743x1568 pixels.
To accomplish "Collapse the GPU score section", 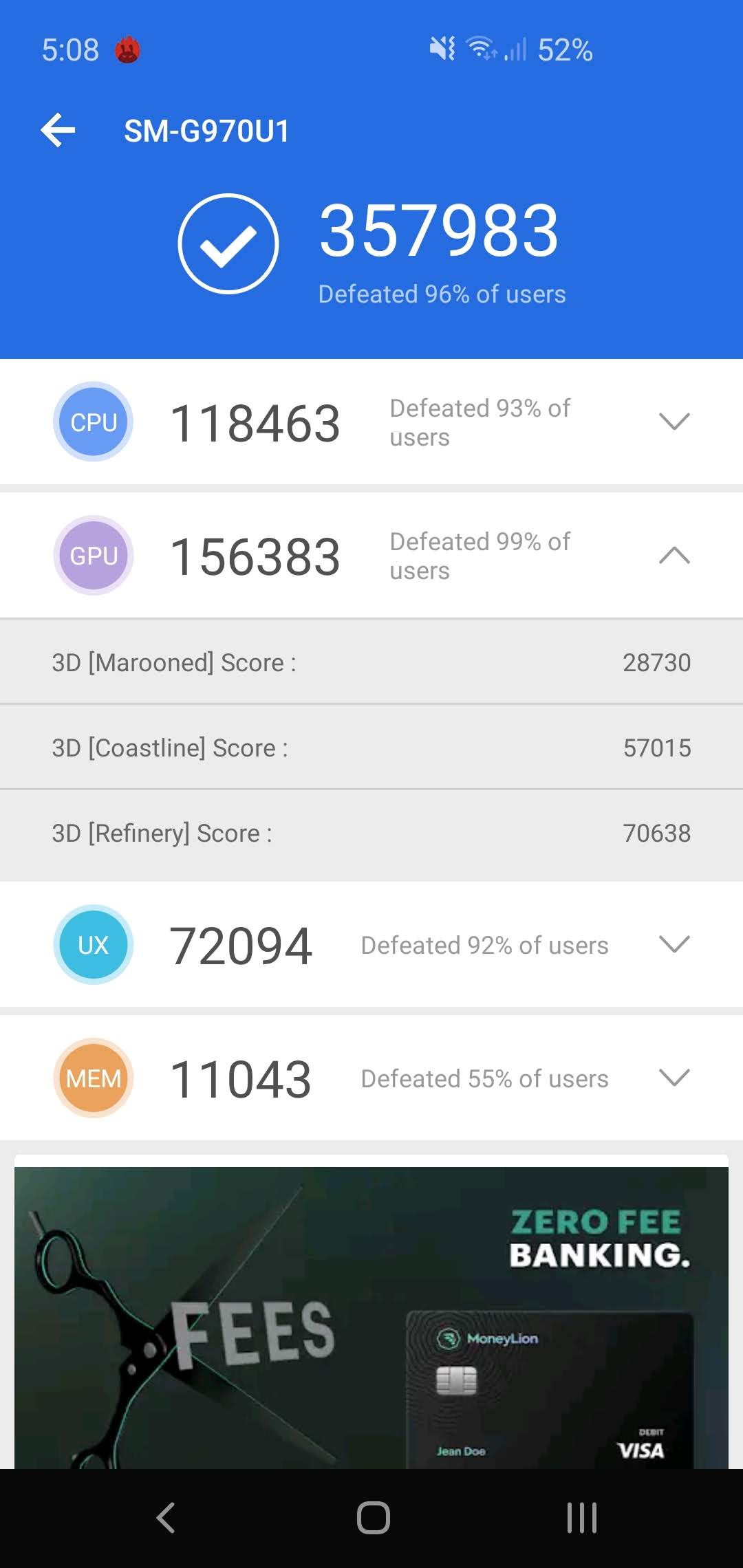I will tap(674, 554).
